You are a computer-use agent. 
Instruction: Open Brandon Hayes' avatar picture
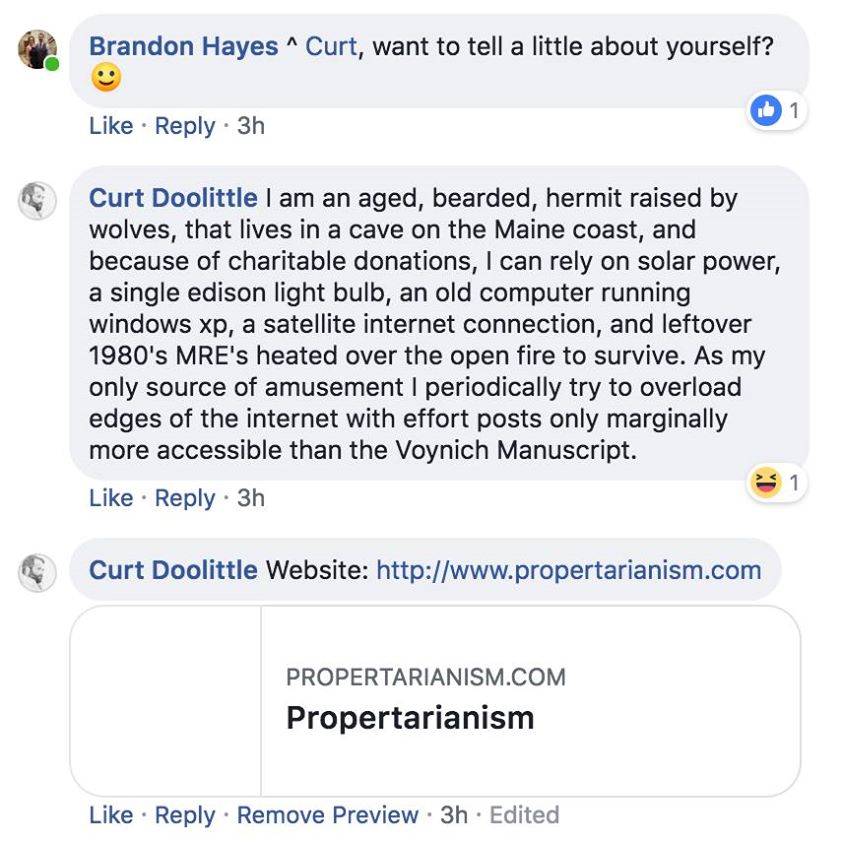(38, 49)
